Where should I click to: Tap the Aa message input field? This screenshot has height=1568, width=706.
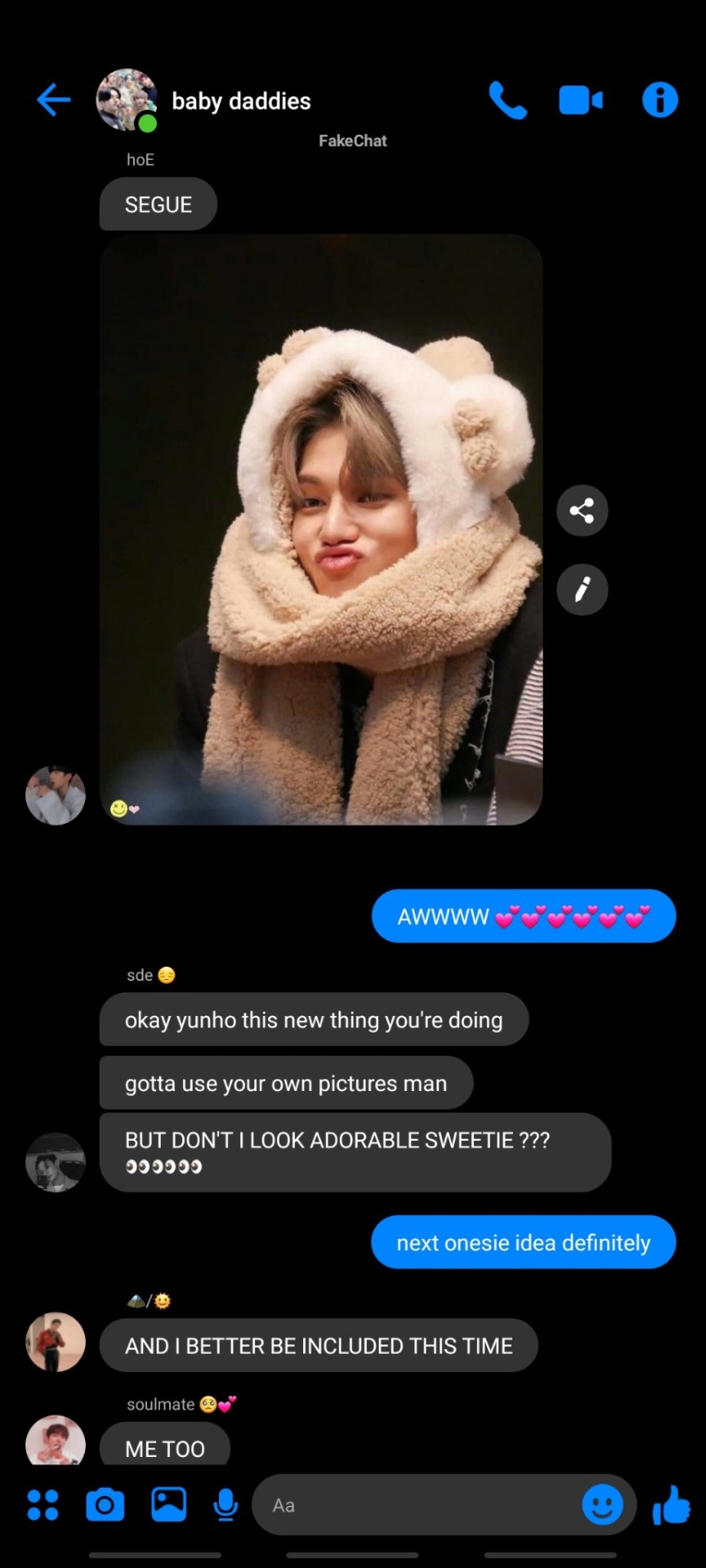[417, 1505]
